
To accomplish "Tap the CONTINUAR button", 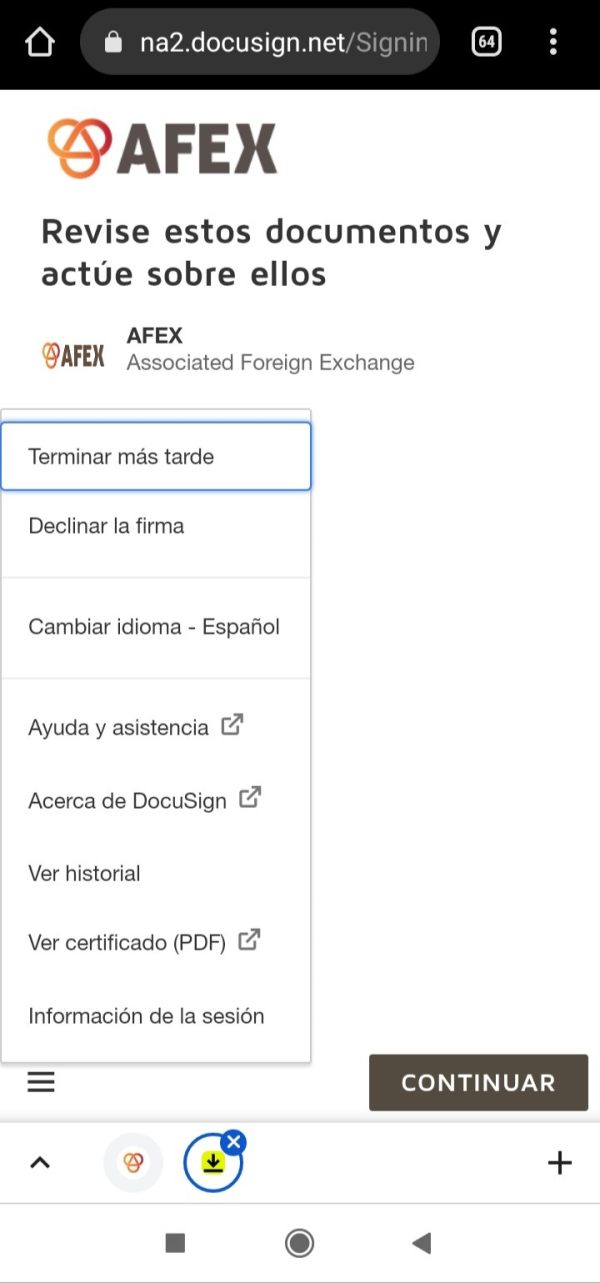I will point(478,1082).
